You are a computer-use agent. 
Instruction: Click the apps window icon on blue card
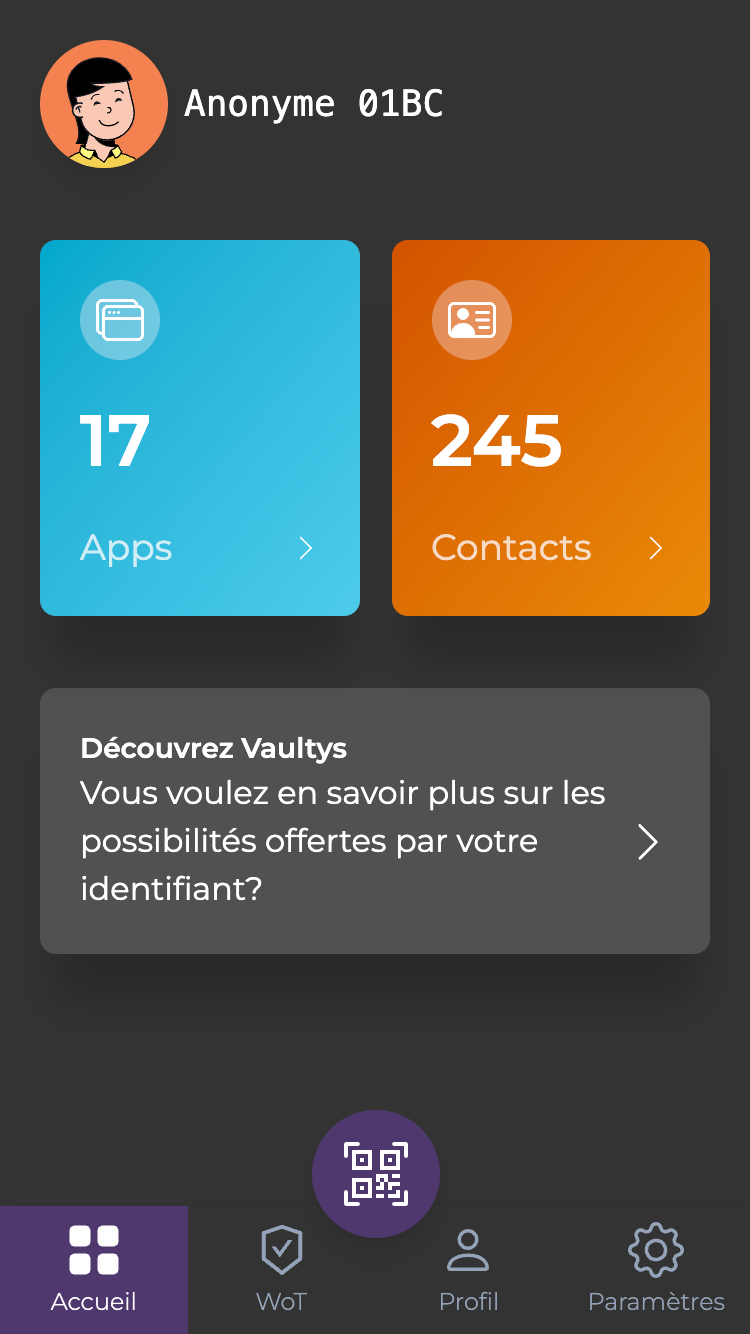pos(120,320)
